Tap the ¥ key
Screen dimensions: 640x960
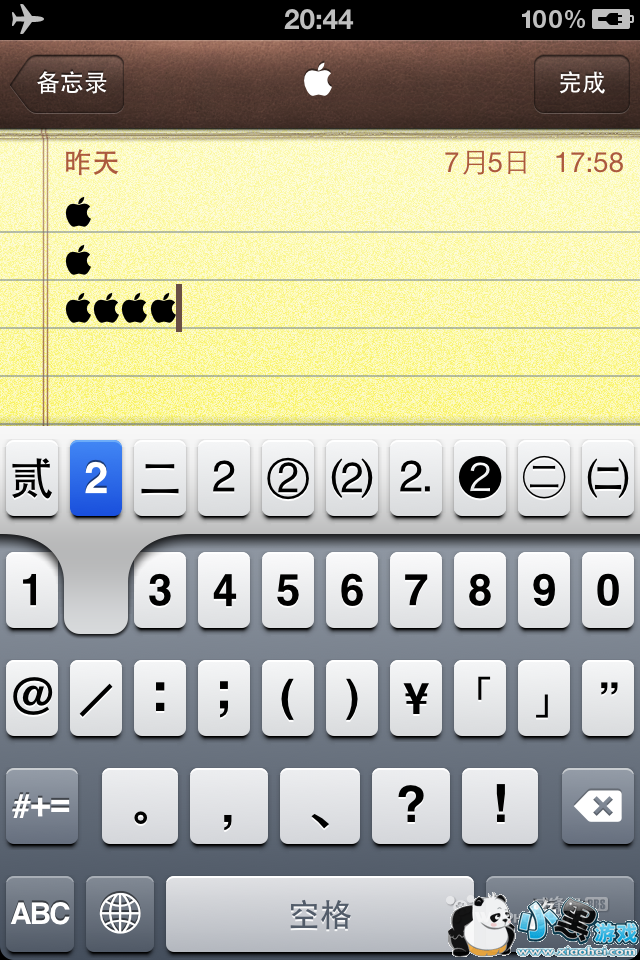point(416,697)
